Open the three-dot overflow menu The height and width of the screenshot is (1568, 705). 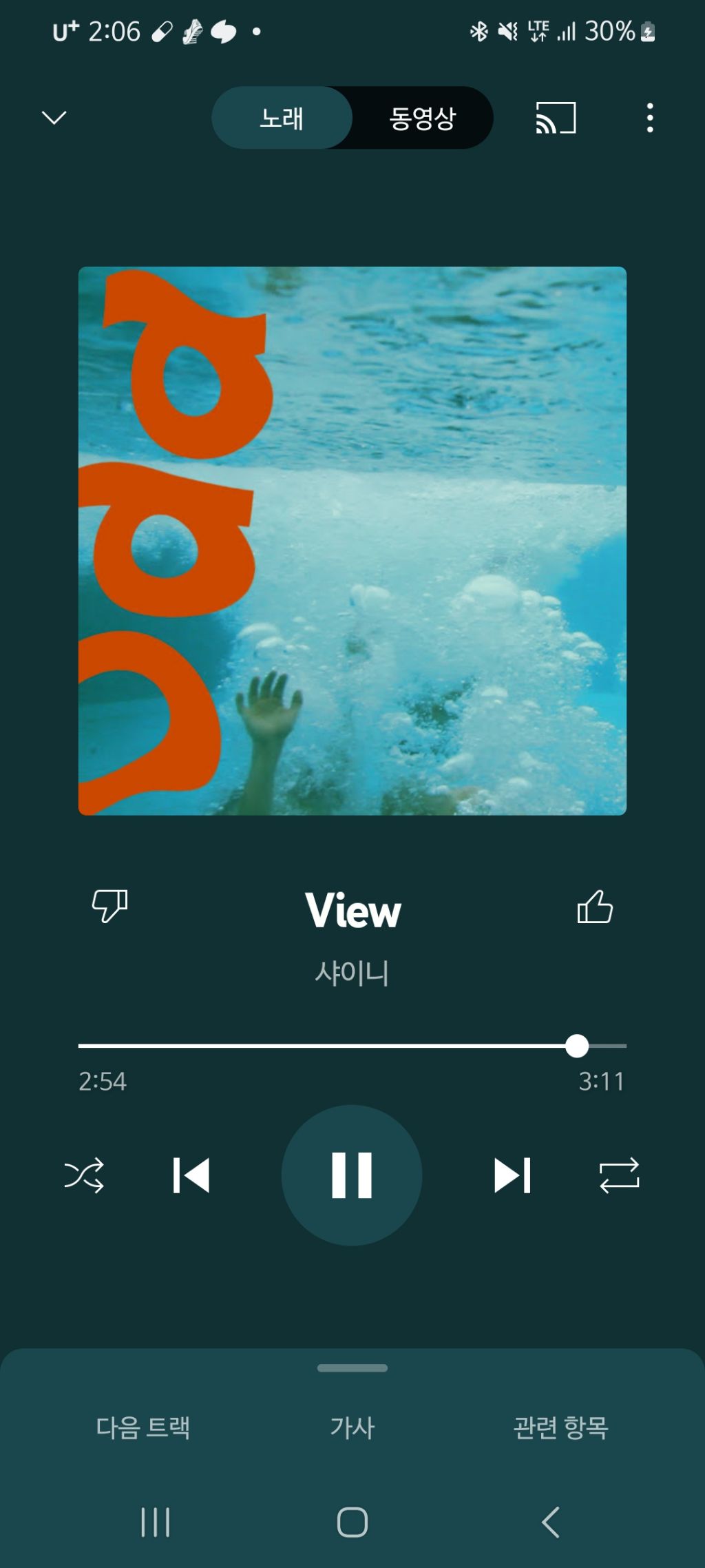pos(650,118)
